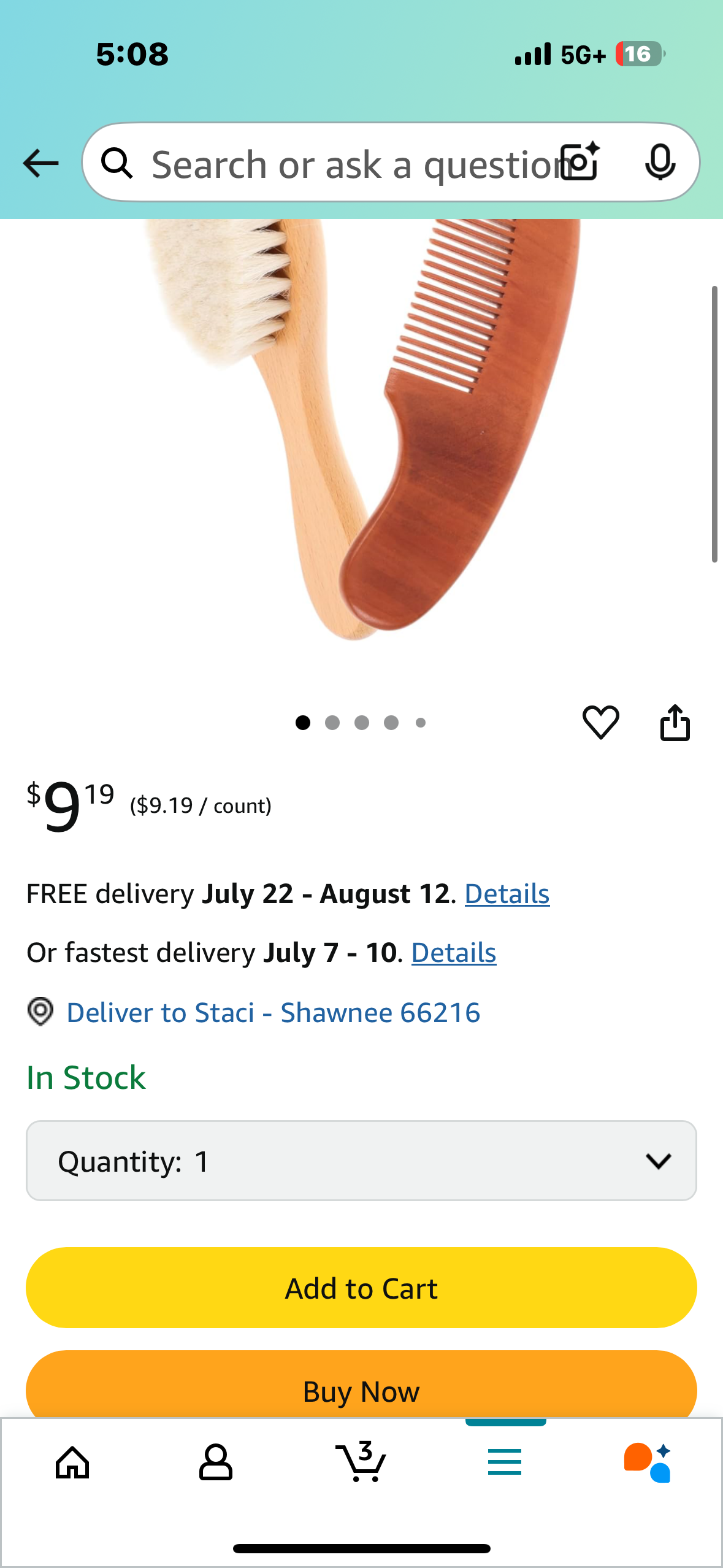
Task: Open the account profile tab
Action: 216,1462
